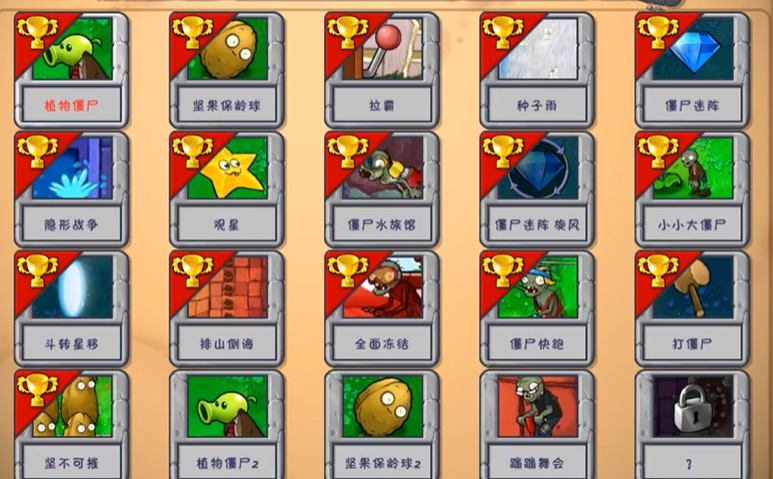Play the 隐形战争 mini-game
This screenshot has height=479, width=773.
tap(71, 188)
